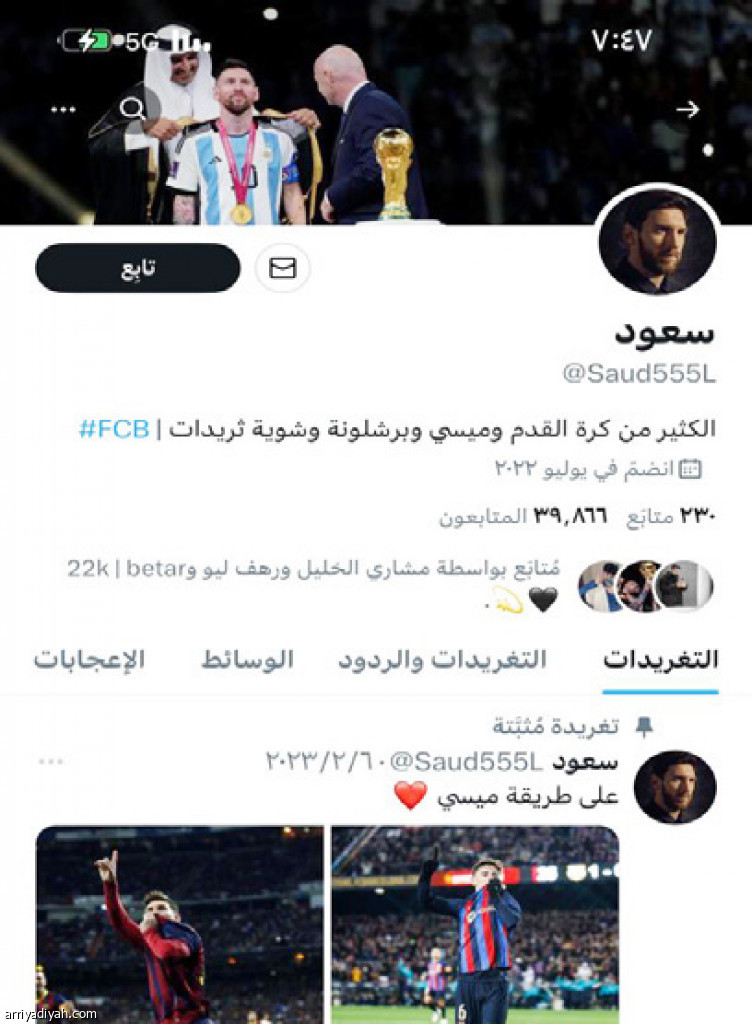Image resolution: width=752 pixels, height=1024 pixels.
Task: Open search on this profile
Action: (132, 108)
